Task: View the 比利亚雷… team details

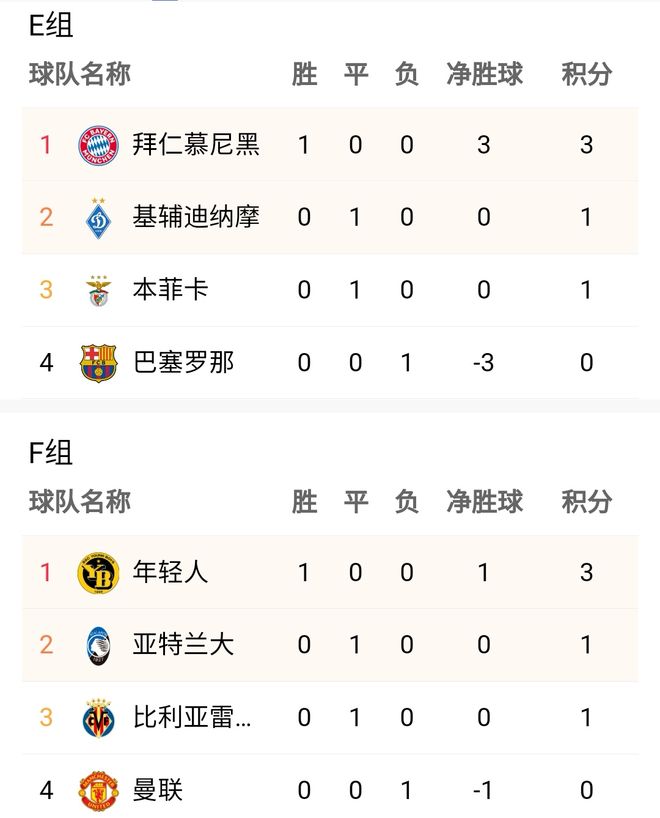Action: [x=192, y=718]
